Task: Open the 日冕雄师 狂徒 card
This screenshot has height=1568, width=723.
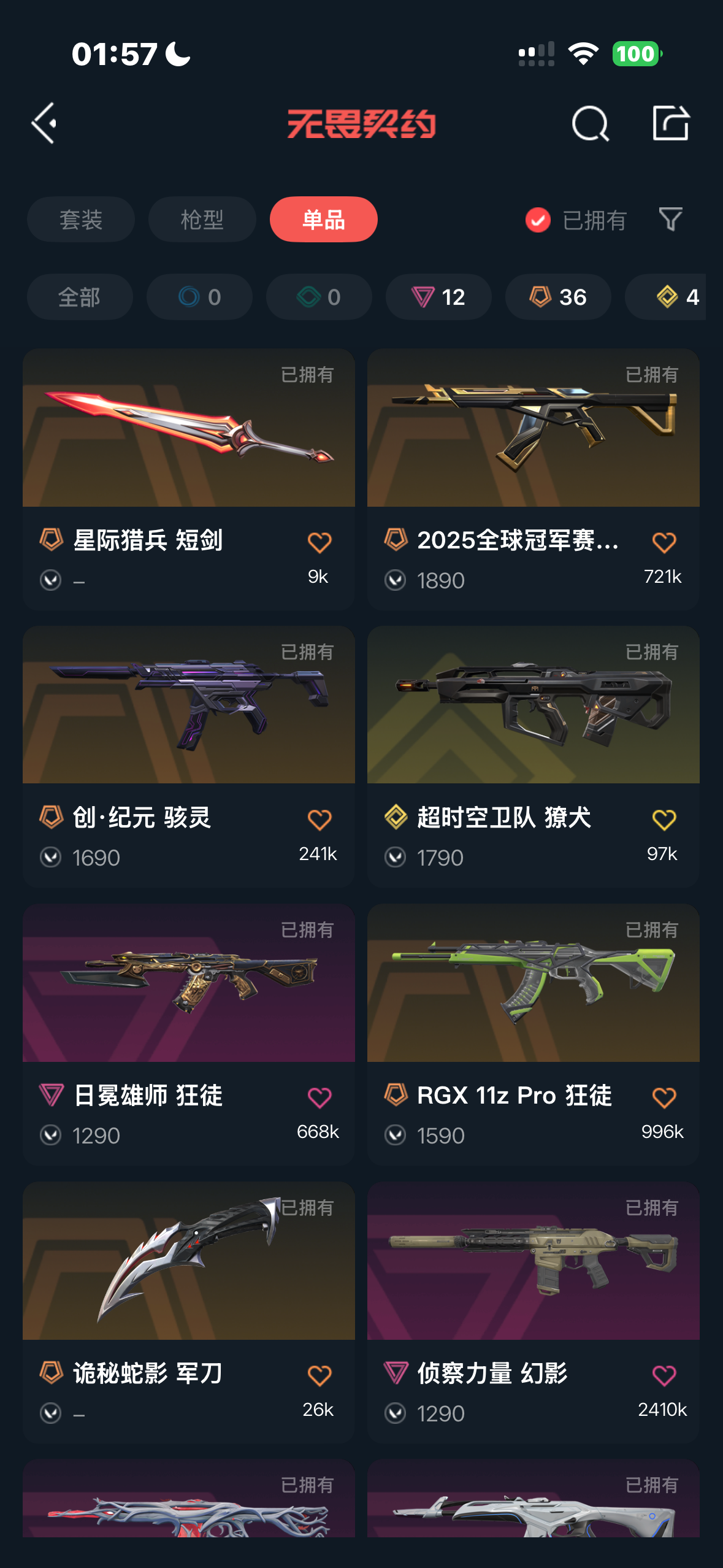Action: (x=189, y=1034)
